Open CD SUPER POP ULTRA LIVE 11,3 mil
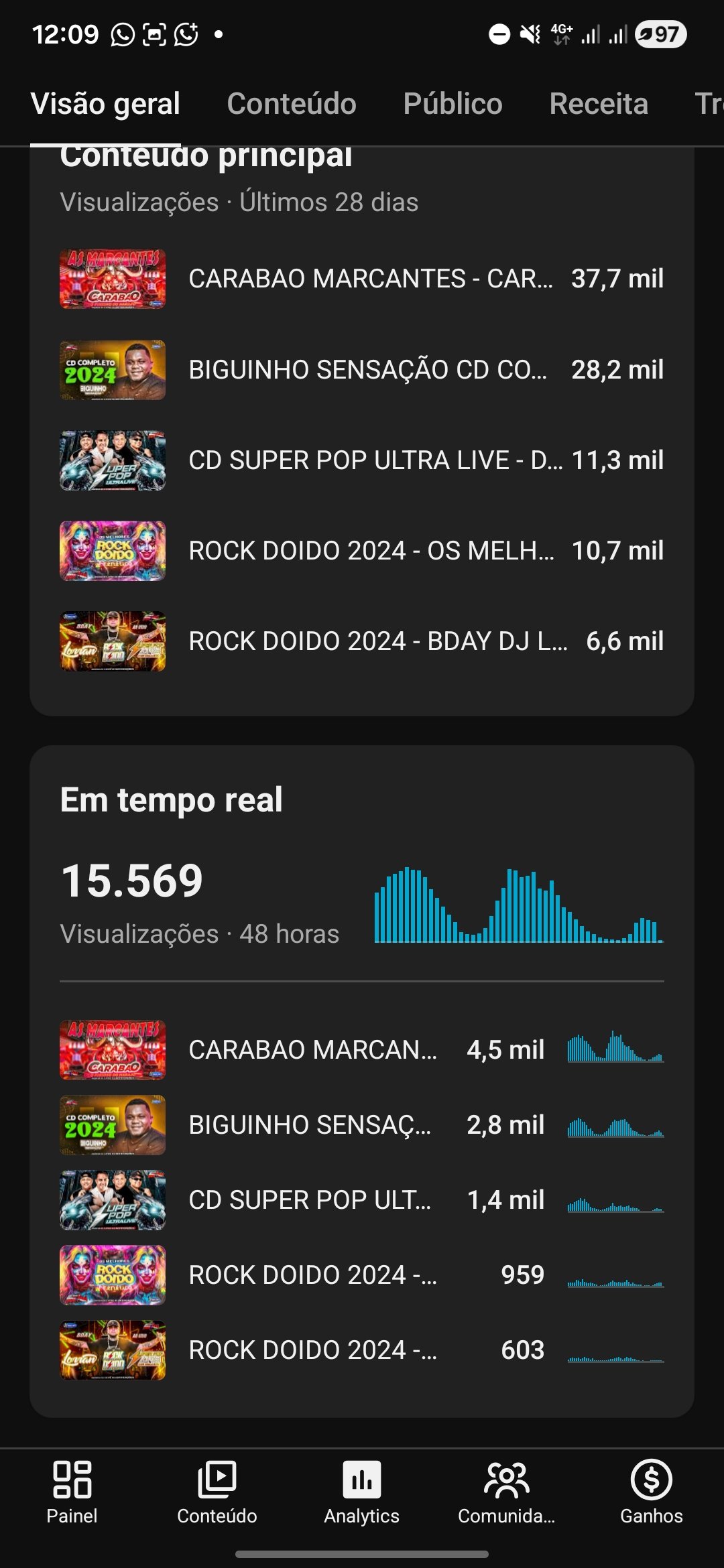The height and width of the screenshot is (1568, 724). (362, 460)
